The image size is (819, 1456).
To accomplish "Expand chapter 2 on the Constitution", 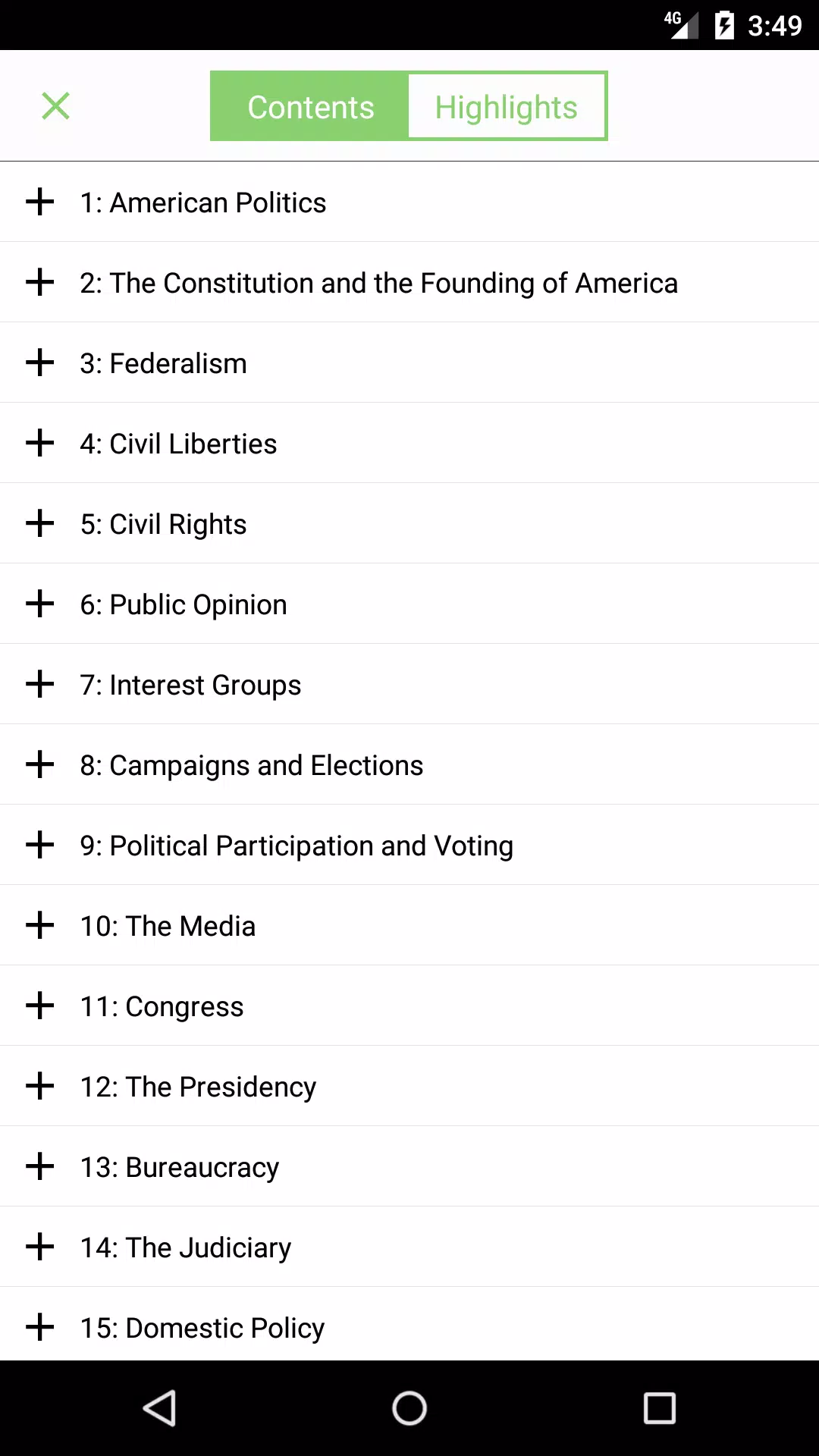I will click(x=39, y=282).
